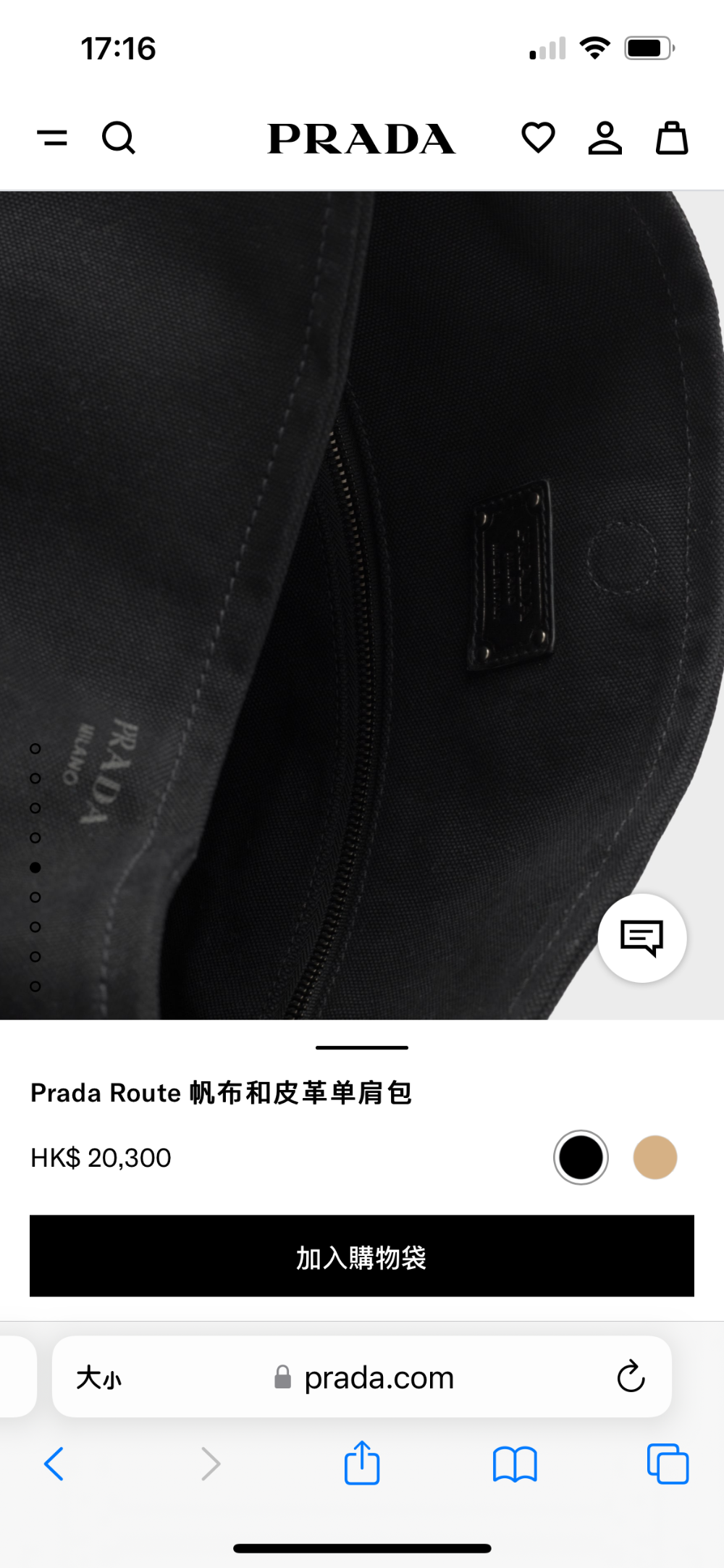The image size is (724, 1568).
Task: Reload the current page
Action: pos(631,1376)
